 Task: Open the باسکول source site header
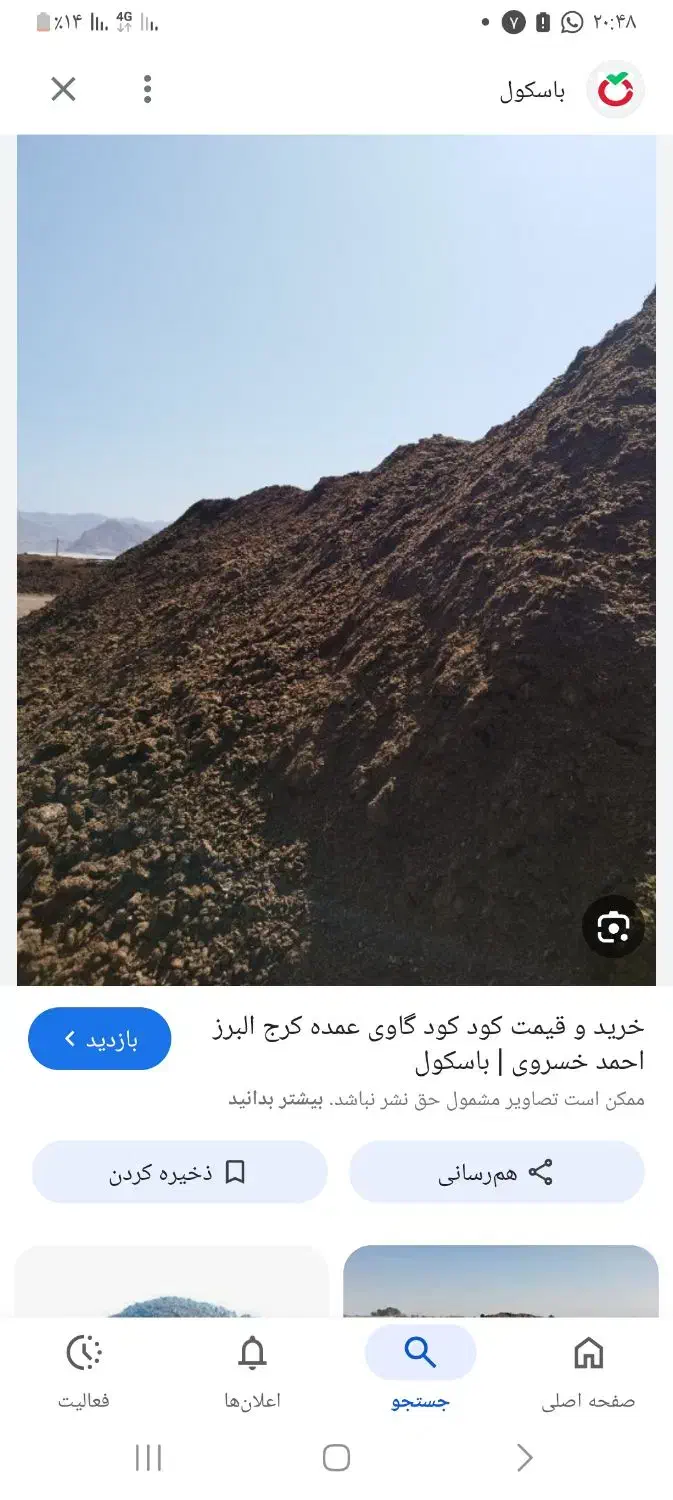pos(571,91)
